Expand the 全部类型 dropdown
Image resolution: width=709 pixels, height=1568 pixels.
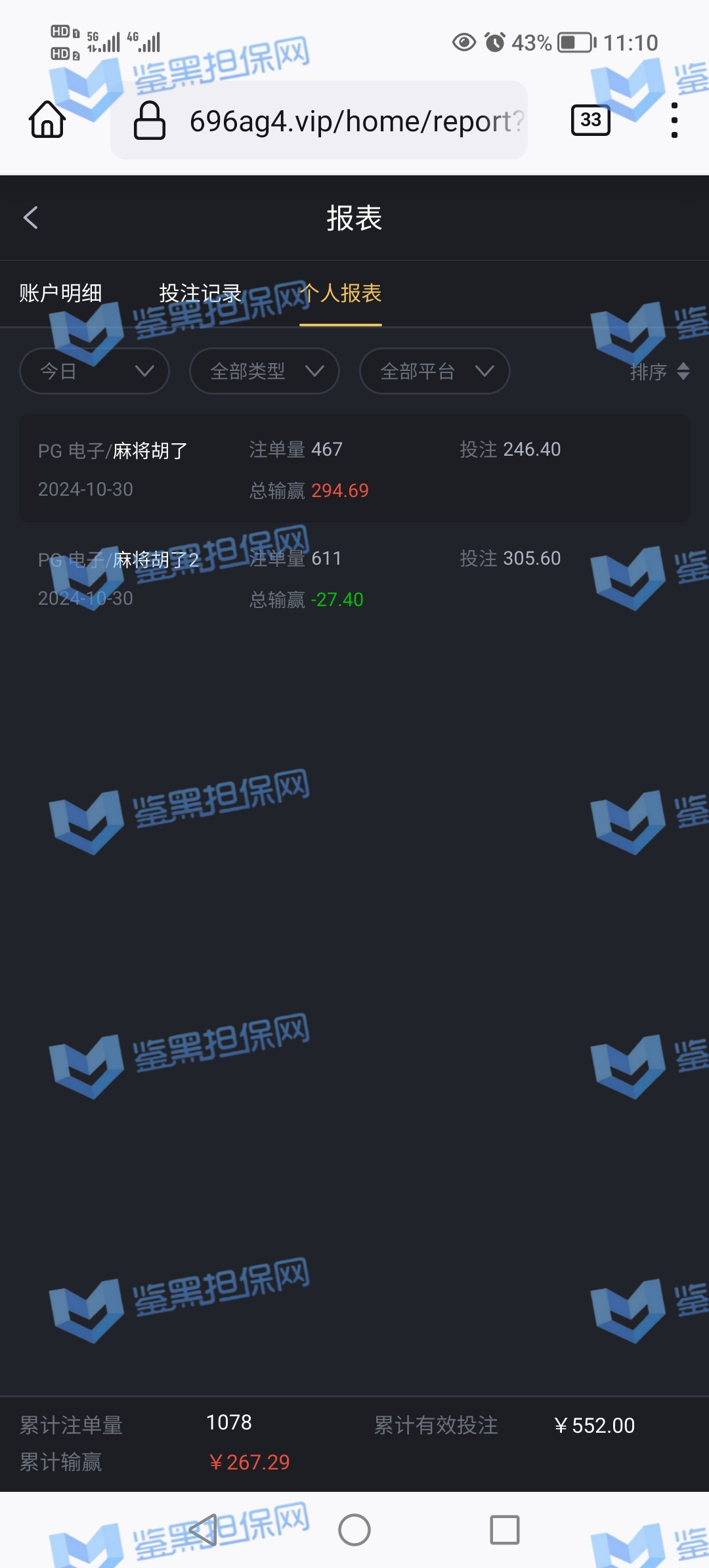click(x=264, y=371)
